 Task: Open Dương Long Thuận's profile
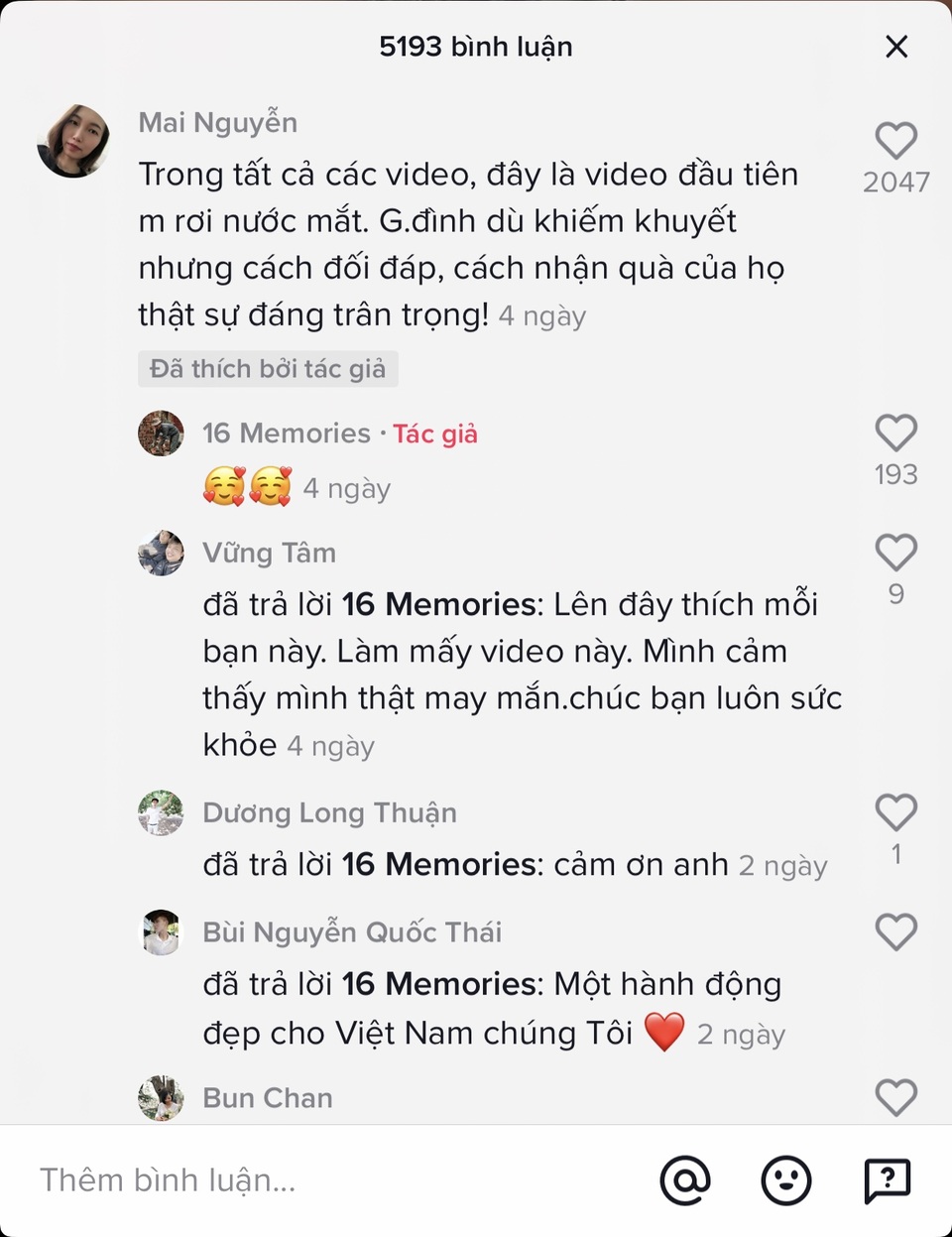point(161,813)
